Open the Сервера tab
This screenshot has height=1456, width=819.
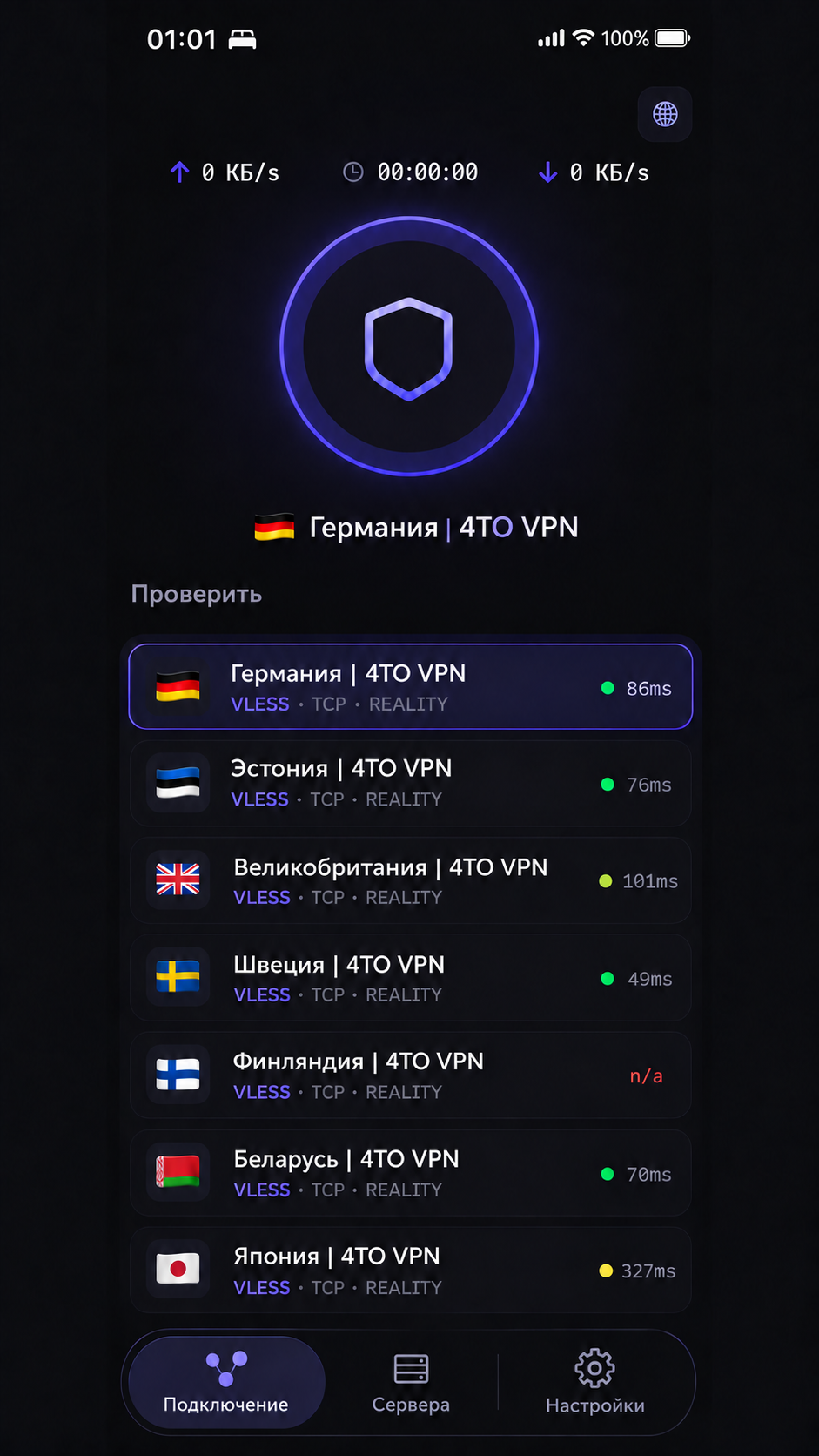[411, 1383]
